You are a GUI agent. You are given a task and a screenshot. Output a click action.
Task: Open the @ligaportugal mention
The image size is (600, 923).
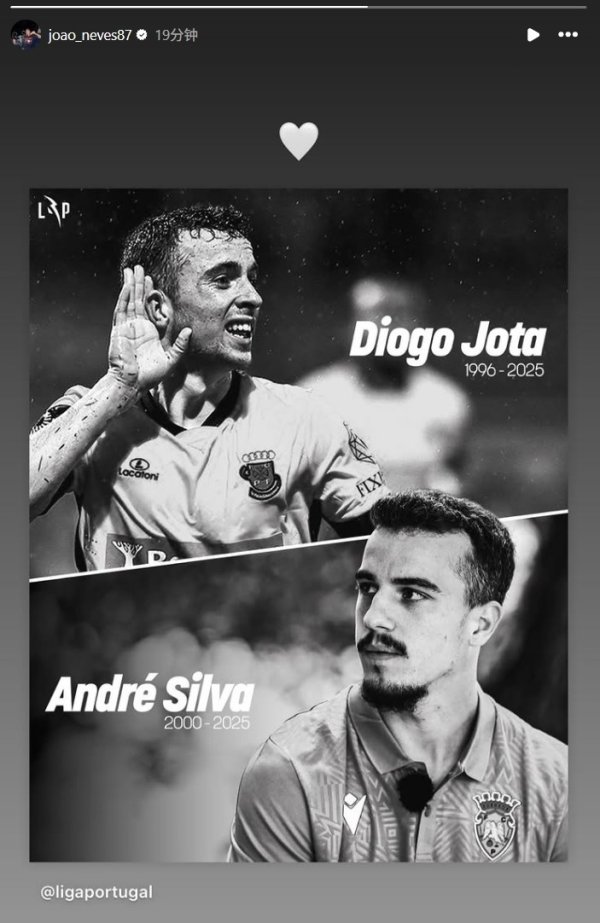(97, 890)
